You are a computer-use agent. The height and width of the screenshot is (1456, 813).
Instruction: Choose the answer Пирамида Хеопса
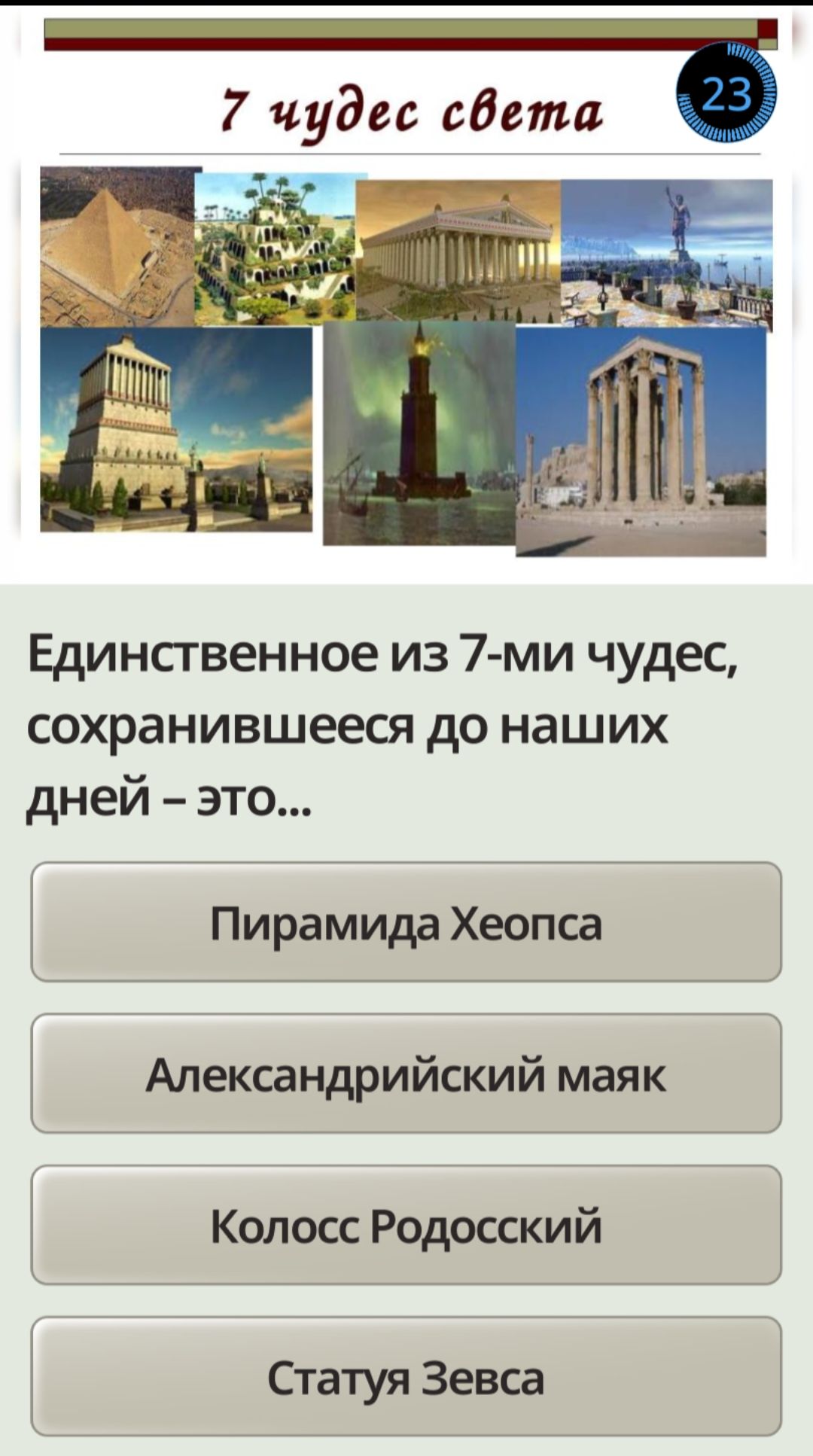tap(406, 922)
